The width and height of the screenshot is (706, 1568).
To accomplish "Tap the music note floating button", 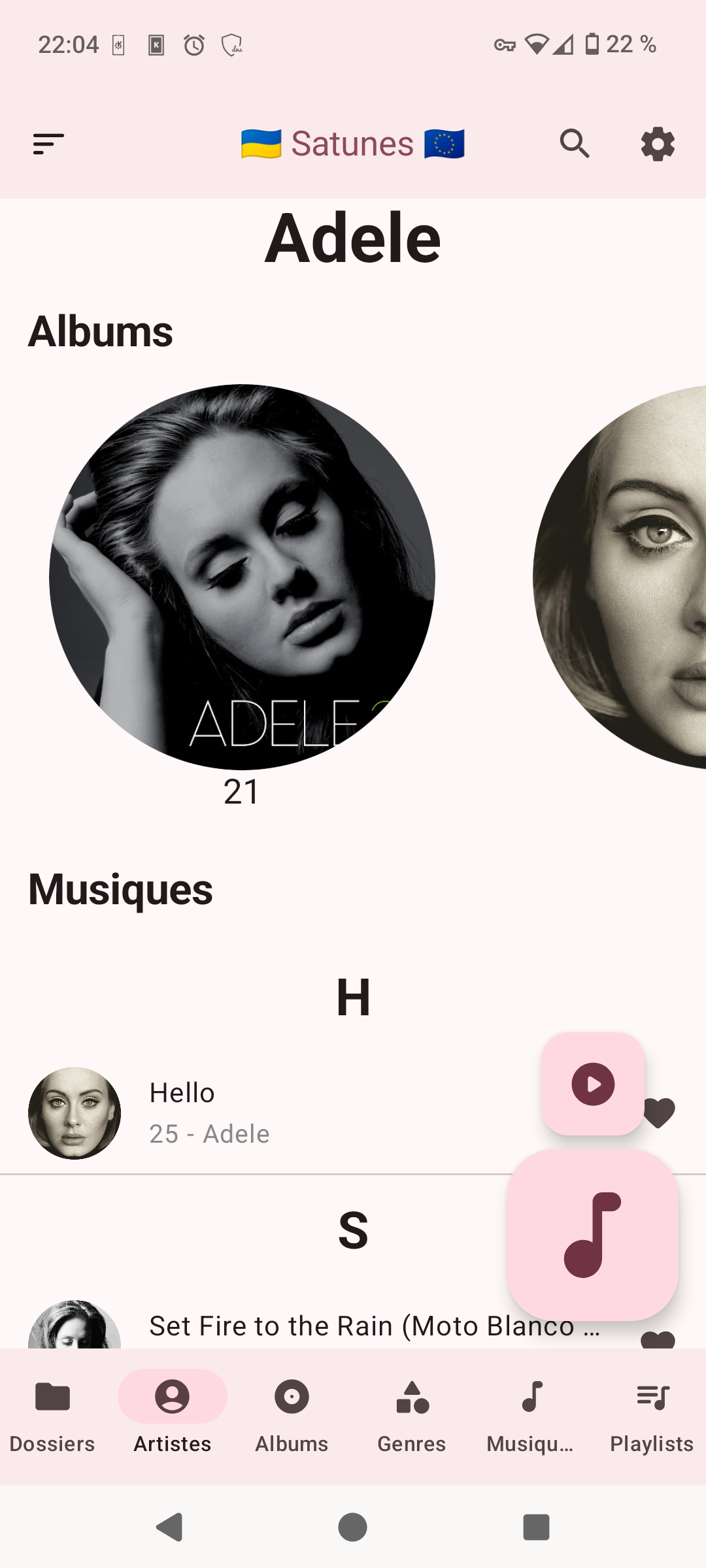I will (593, 1235).
